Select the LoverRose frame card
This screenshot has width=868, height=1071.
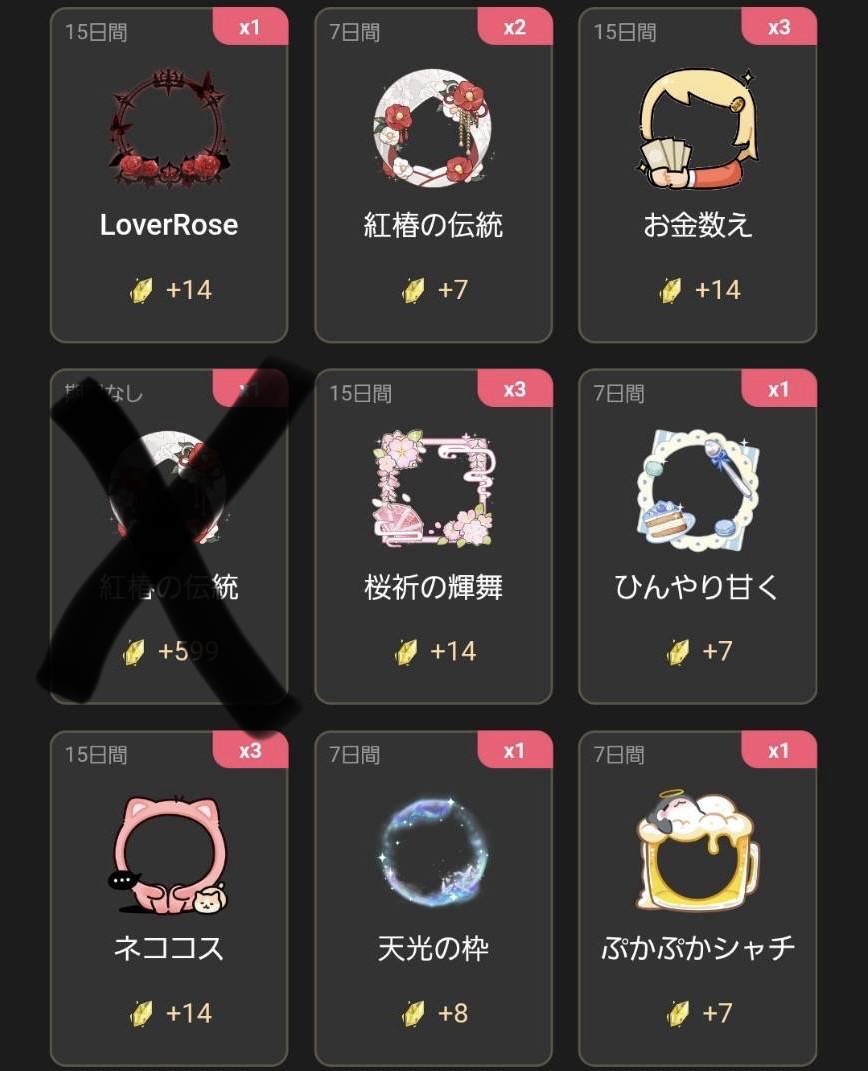169,175
